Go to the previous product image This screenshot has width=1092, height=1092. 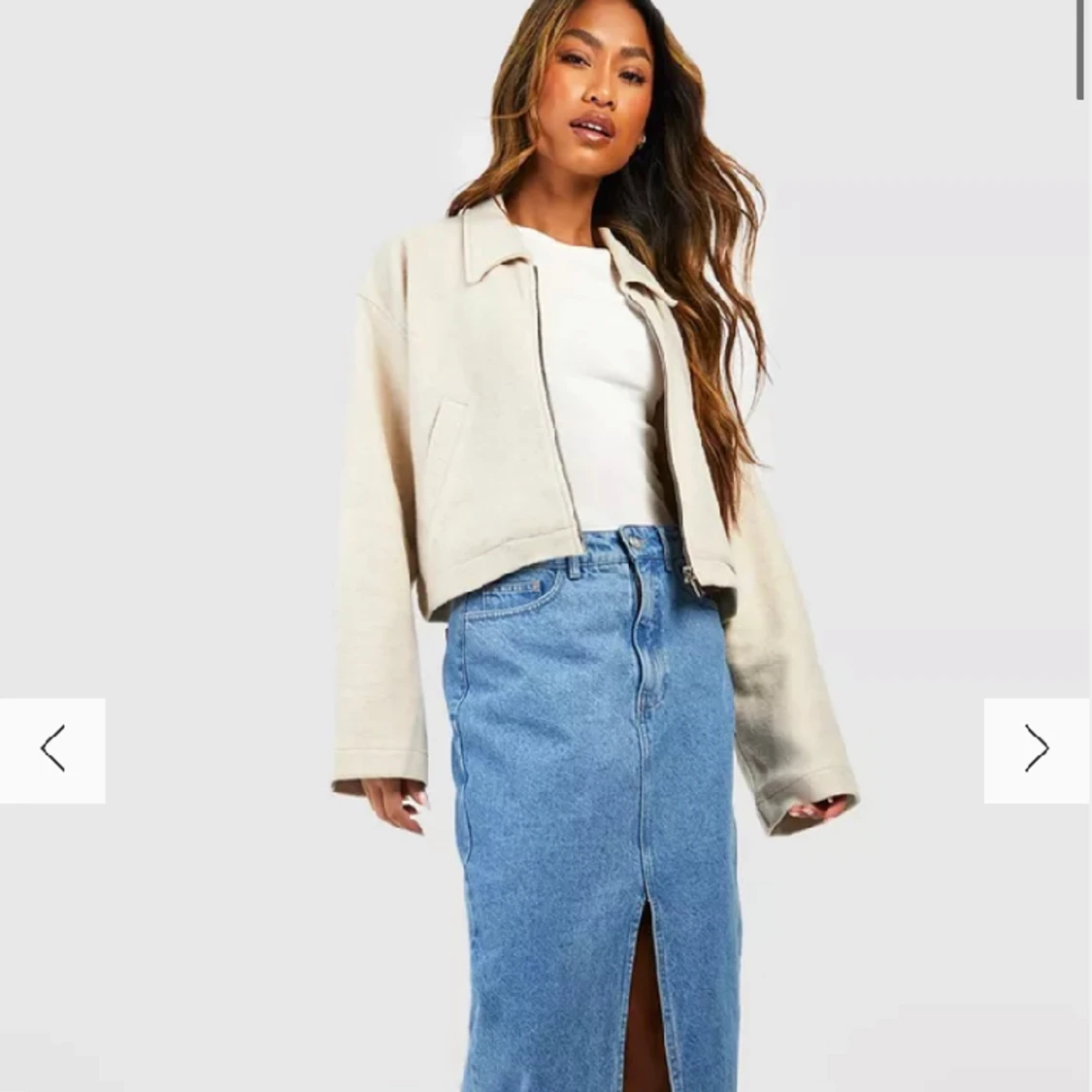coord(52,750)
